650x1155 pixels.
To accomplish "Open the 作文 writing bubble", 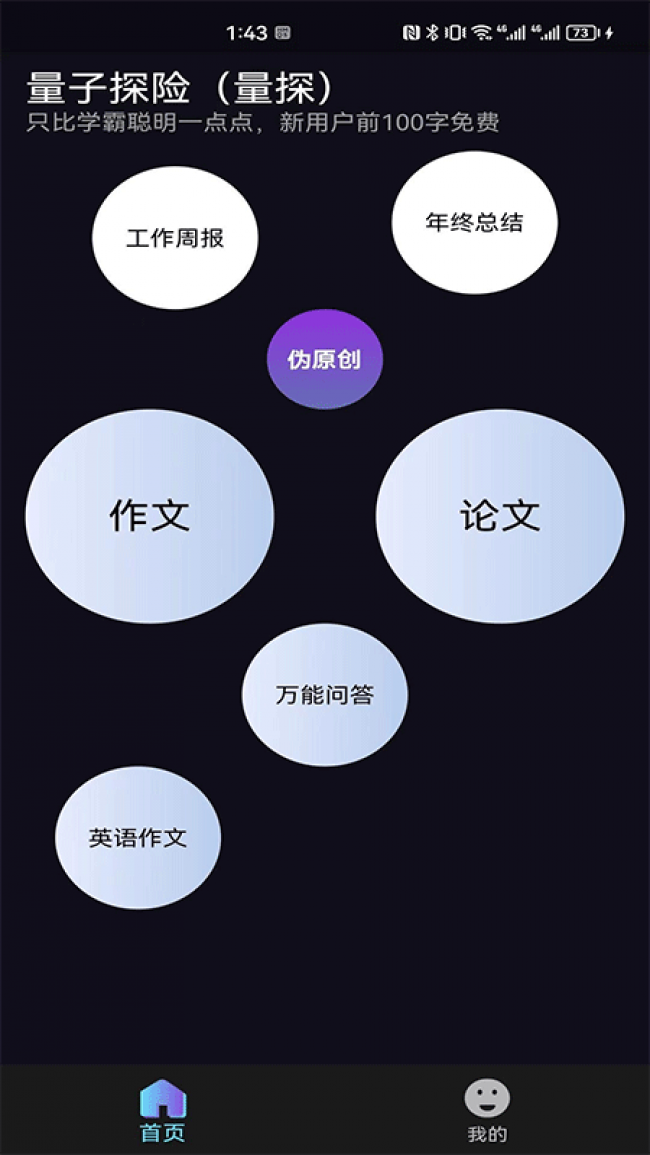I will (149, 516).
